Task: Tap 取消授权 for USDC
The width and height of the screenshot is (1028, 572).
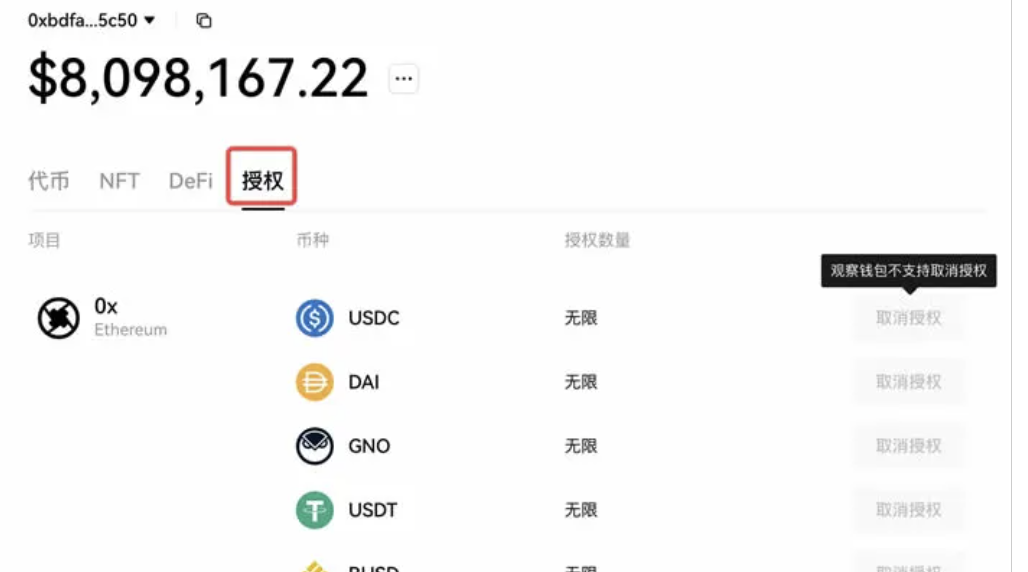Action: (x=908, y=318)
